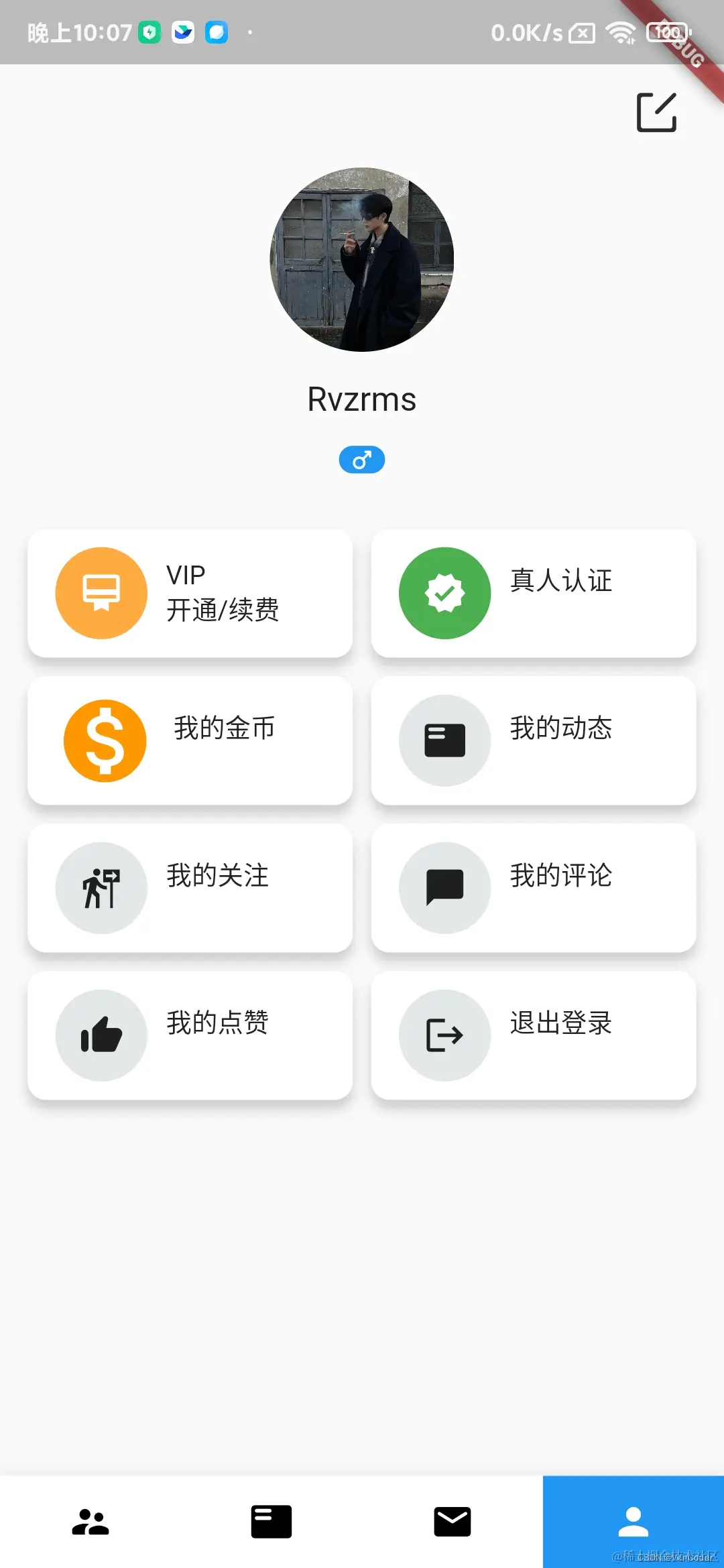
Task: Tap the round profile avatar
Action: click(362, 259)
